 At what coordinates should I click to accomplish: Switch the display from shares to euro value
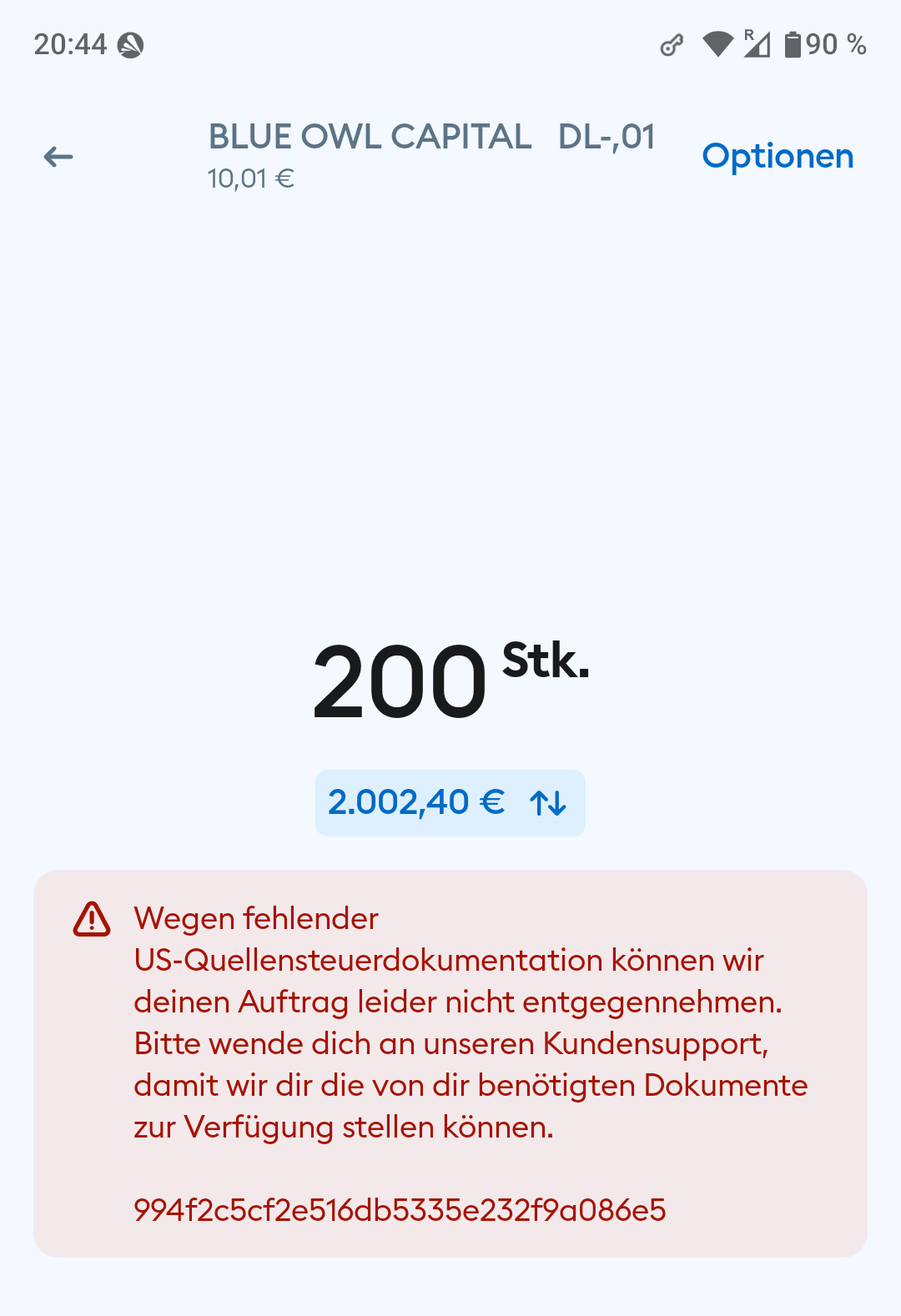[x=547, y=802]
